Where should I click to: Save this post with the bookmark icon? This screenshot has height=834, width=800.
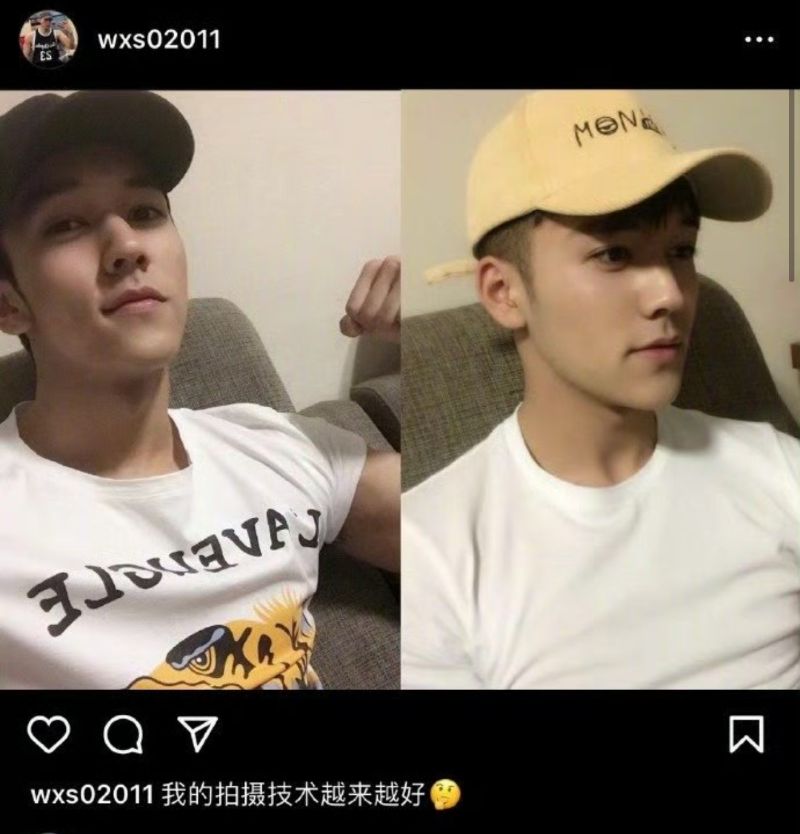click(746, 736)
